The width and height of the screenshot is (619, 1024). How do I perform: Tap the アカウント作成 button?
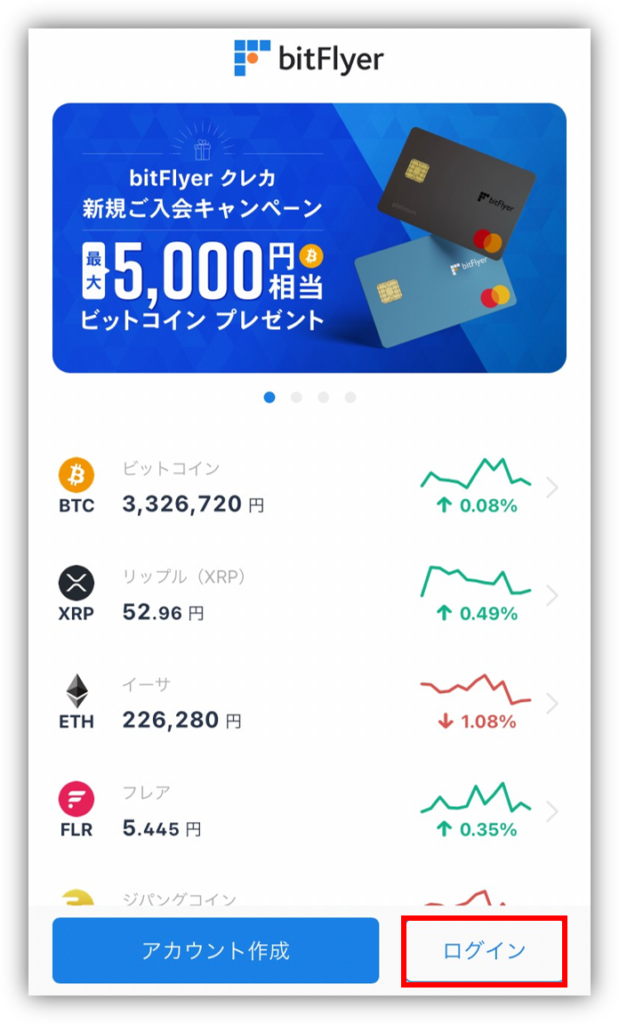pos(216,950)
